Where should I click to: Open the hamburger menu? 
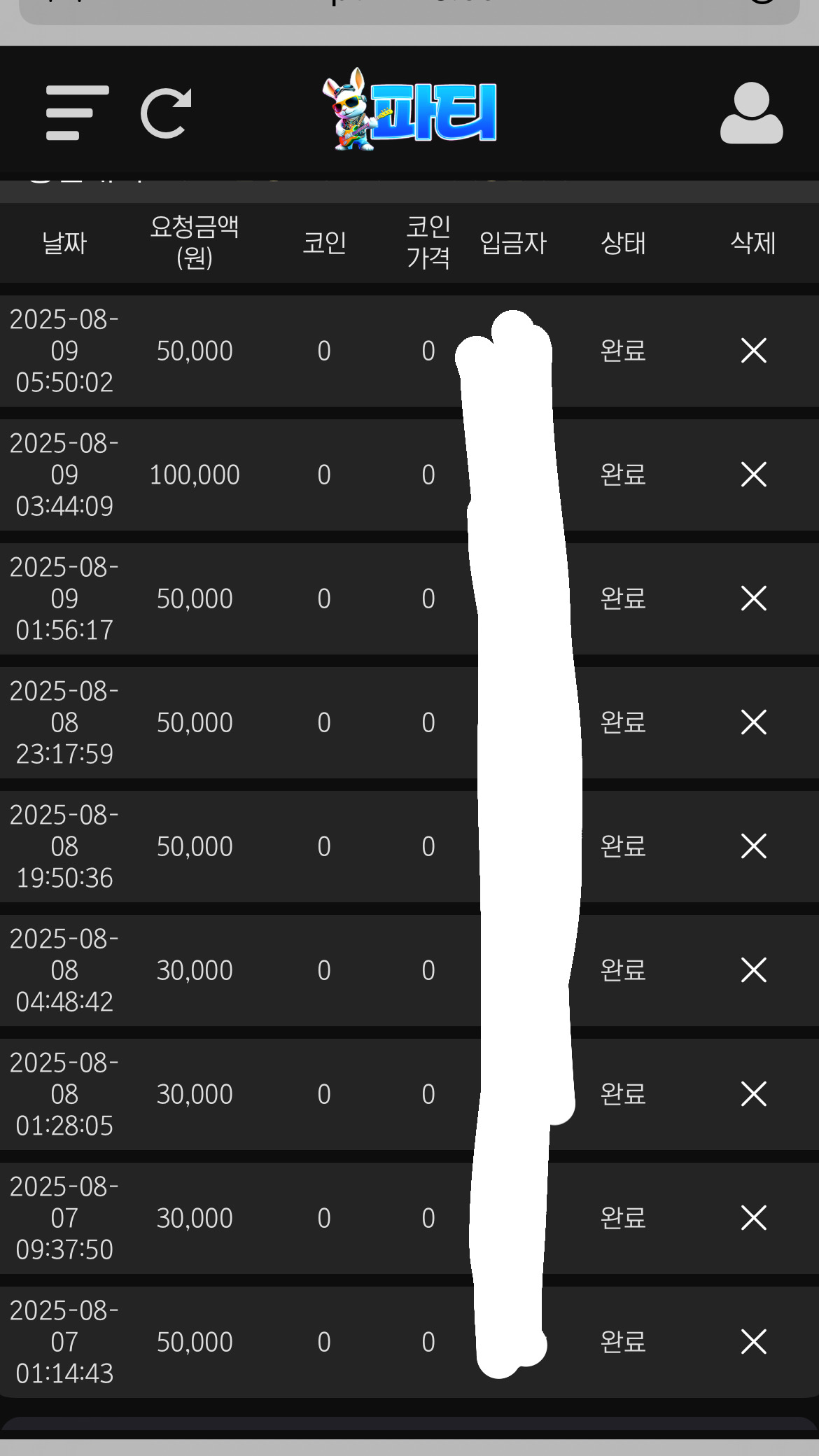[x=76, y=113]
